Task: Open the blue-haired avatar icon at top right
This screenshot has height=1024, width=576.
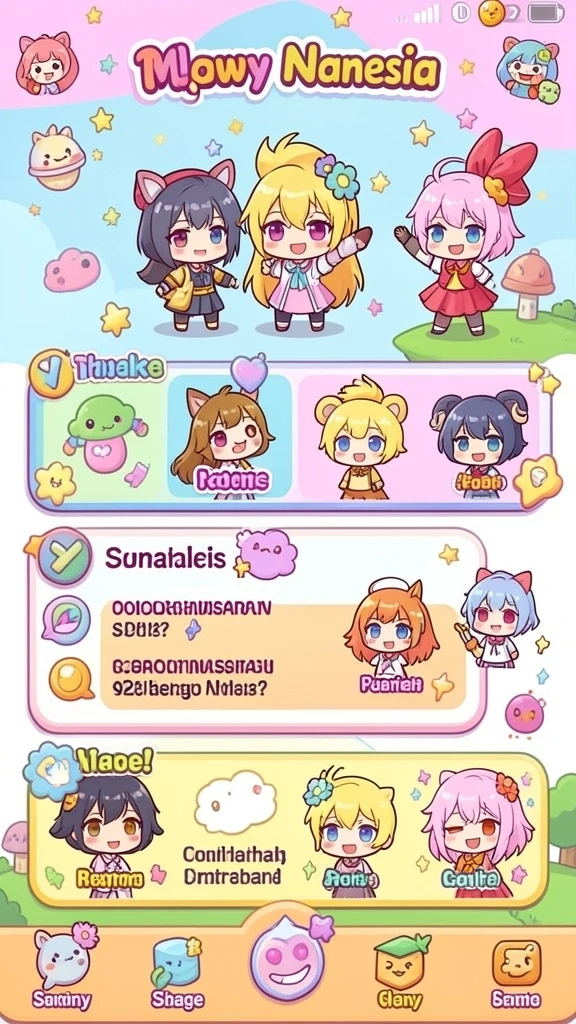Action: 528,69
